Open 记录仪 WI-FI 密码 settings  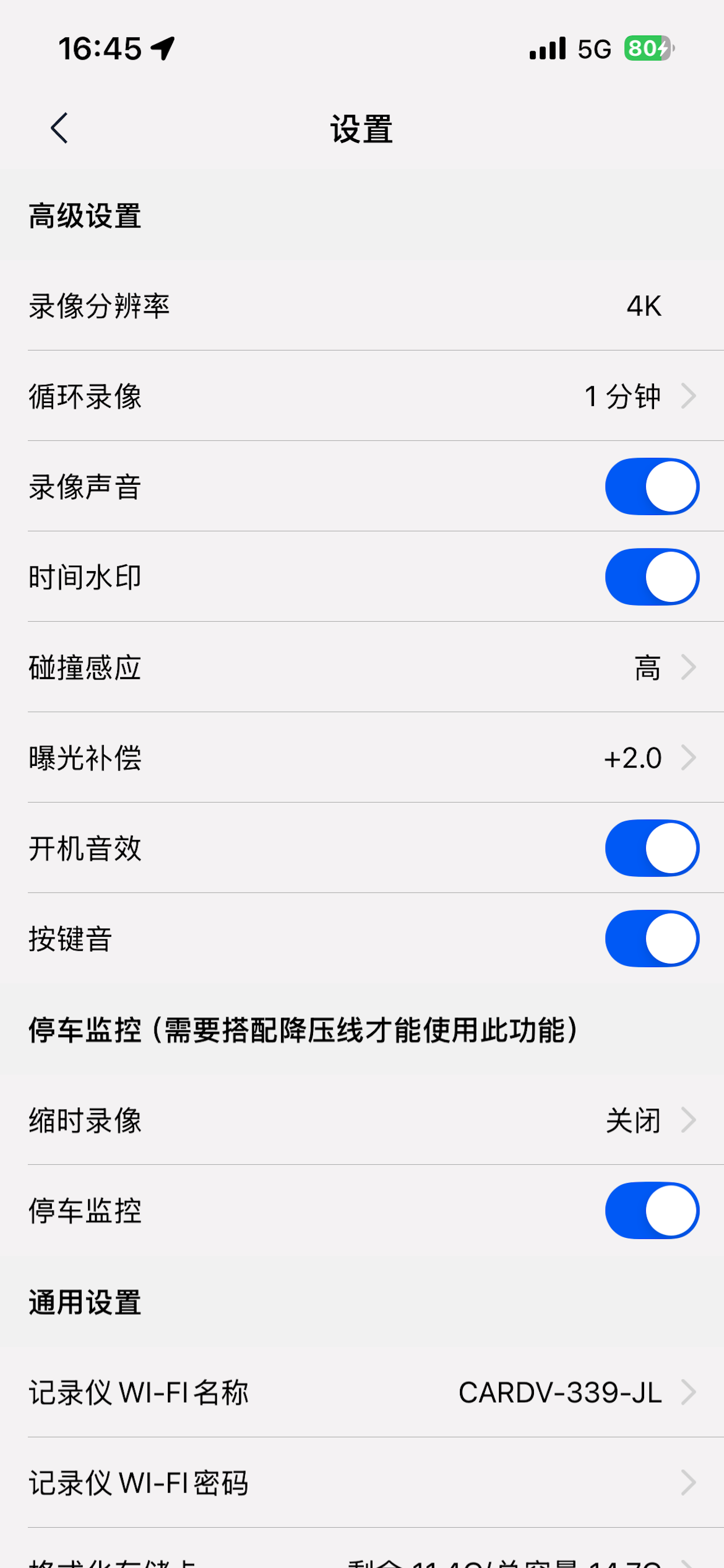click(362, 1483)
